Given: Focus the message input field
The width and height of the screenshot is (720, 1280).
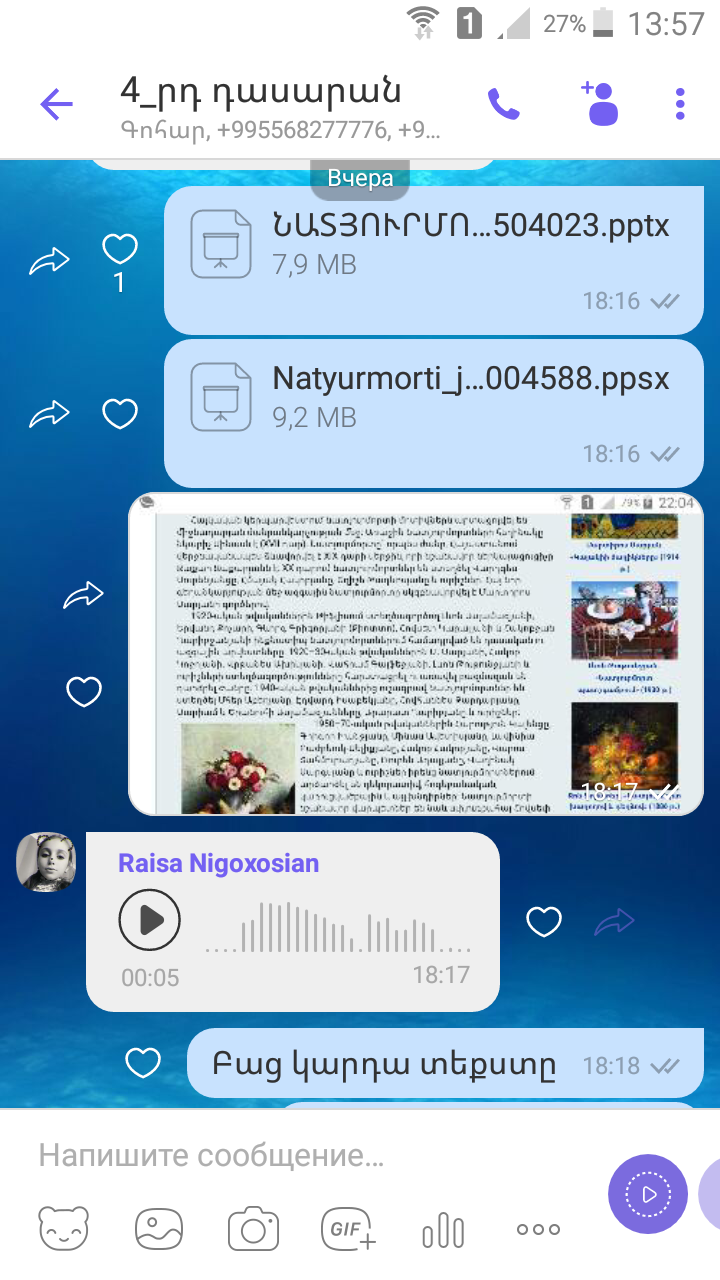Looking at the screenshot, I should pyautogui.click(x=300, y=1156).
